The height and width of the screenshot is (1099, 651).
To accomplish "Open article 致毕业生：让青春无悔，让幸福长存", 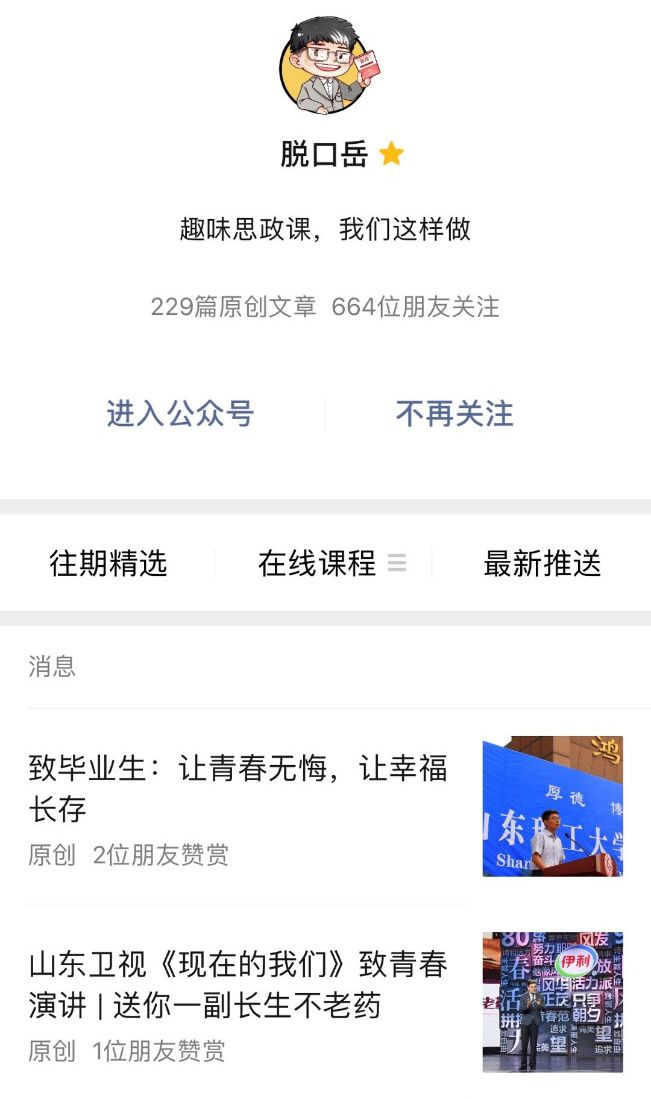I will click(x=238, y=788).
